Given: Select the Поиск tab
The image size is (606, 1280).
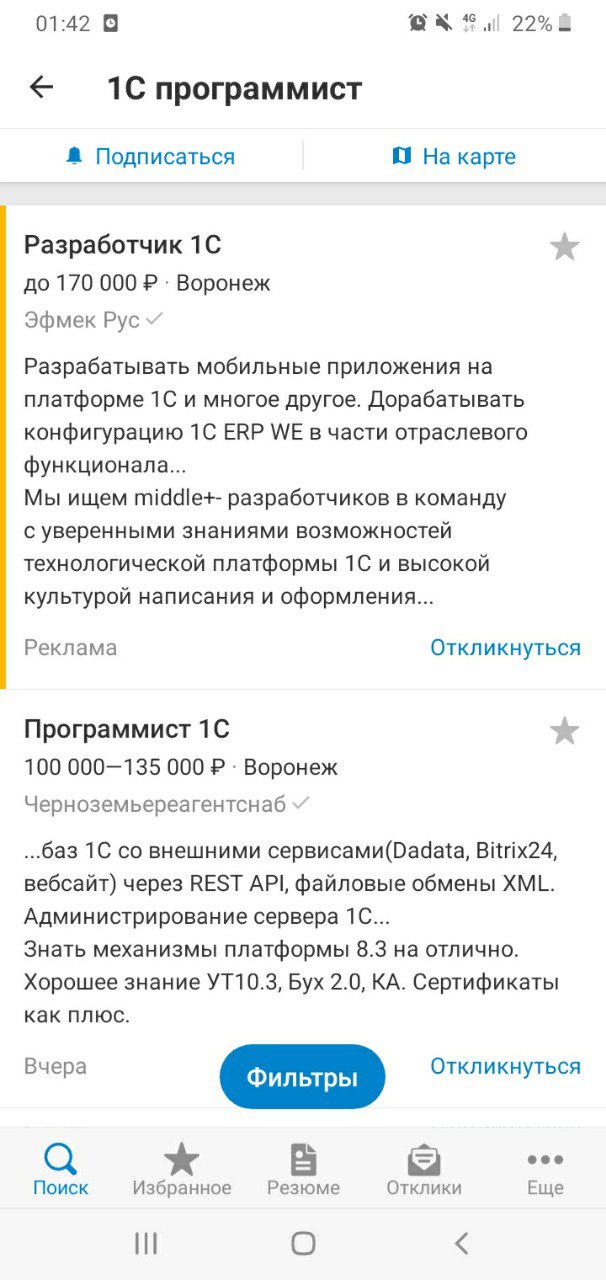Looking at the screenshot, I should pos(61,1170).
